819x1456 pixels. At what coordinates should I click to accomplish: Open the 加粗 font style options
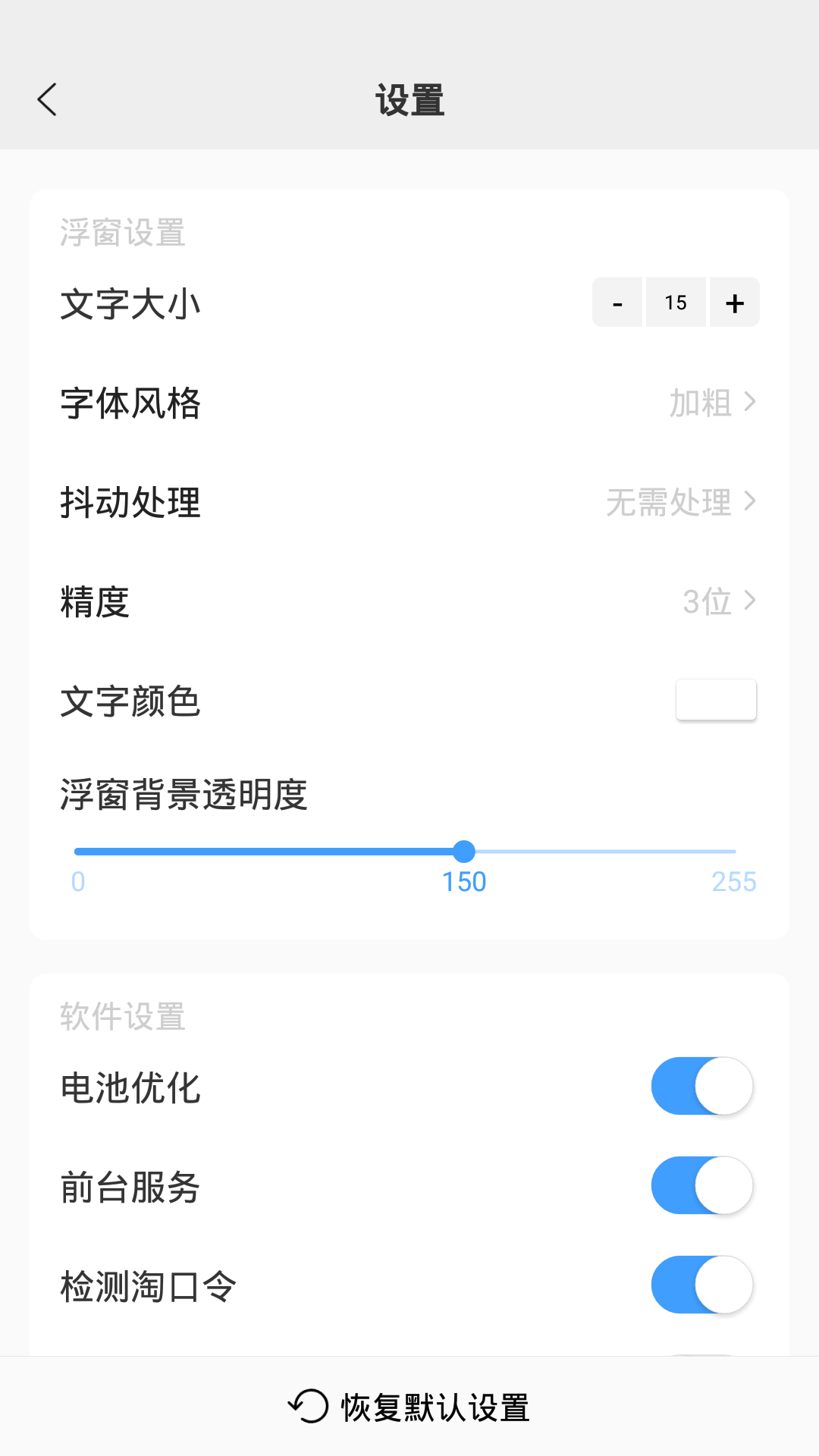(698, 403)
